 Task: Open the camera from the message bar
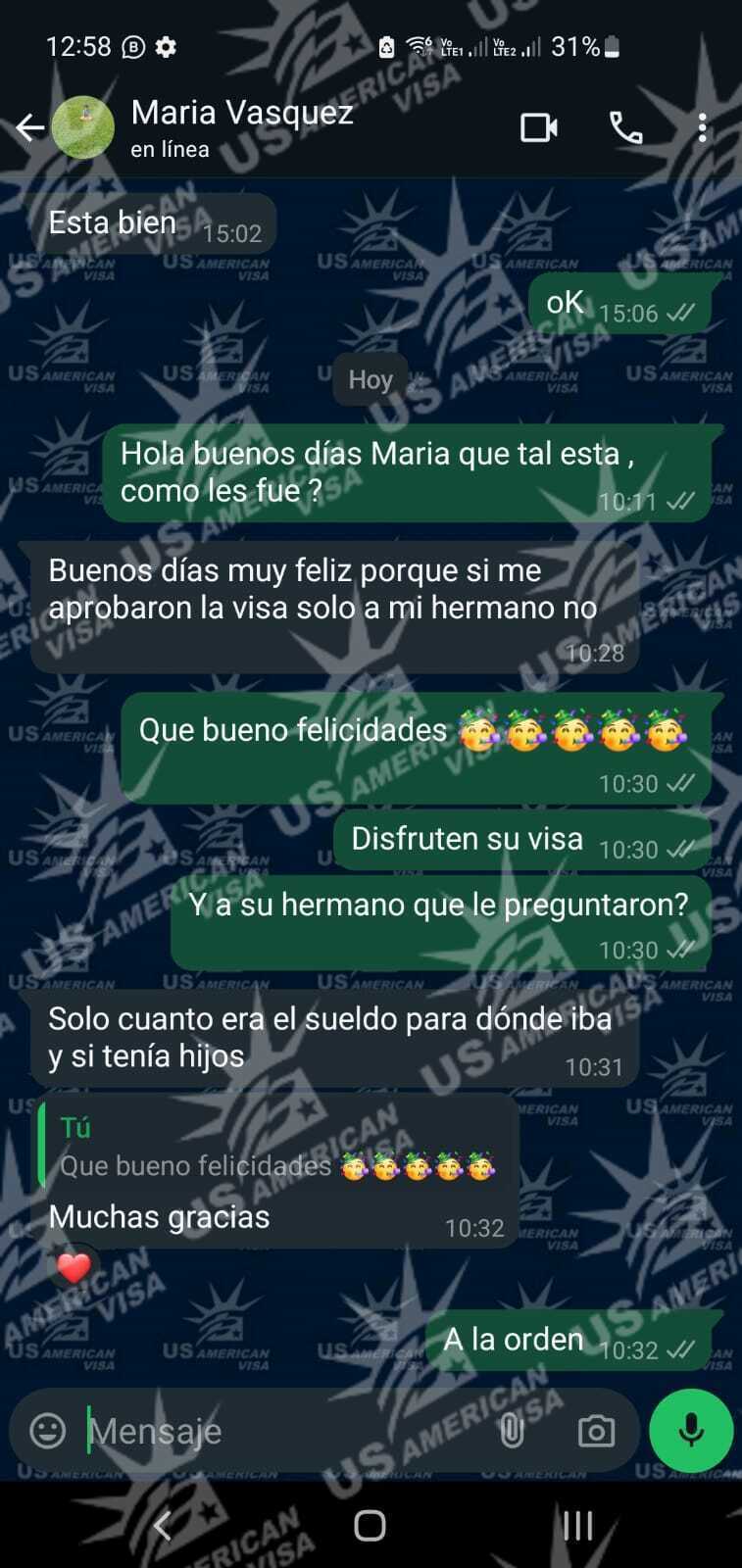(596, 1431)
